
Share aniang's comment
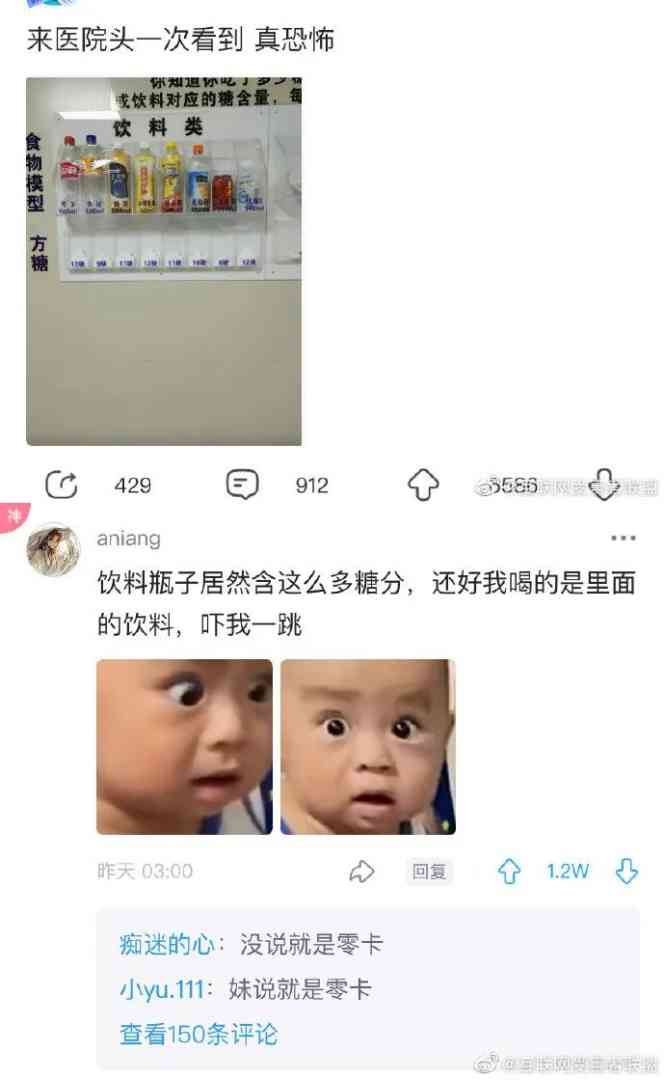361,872
